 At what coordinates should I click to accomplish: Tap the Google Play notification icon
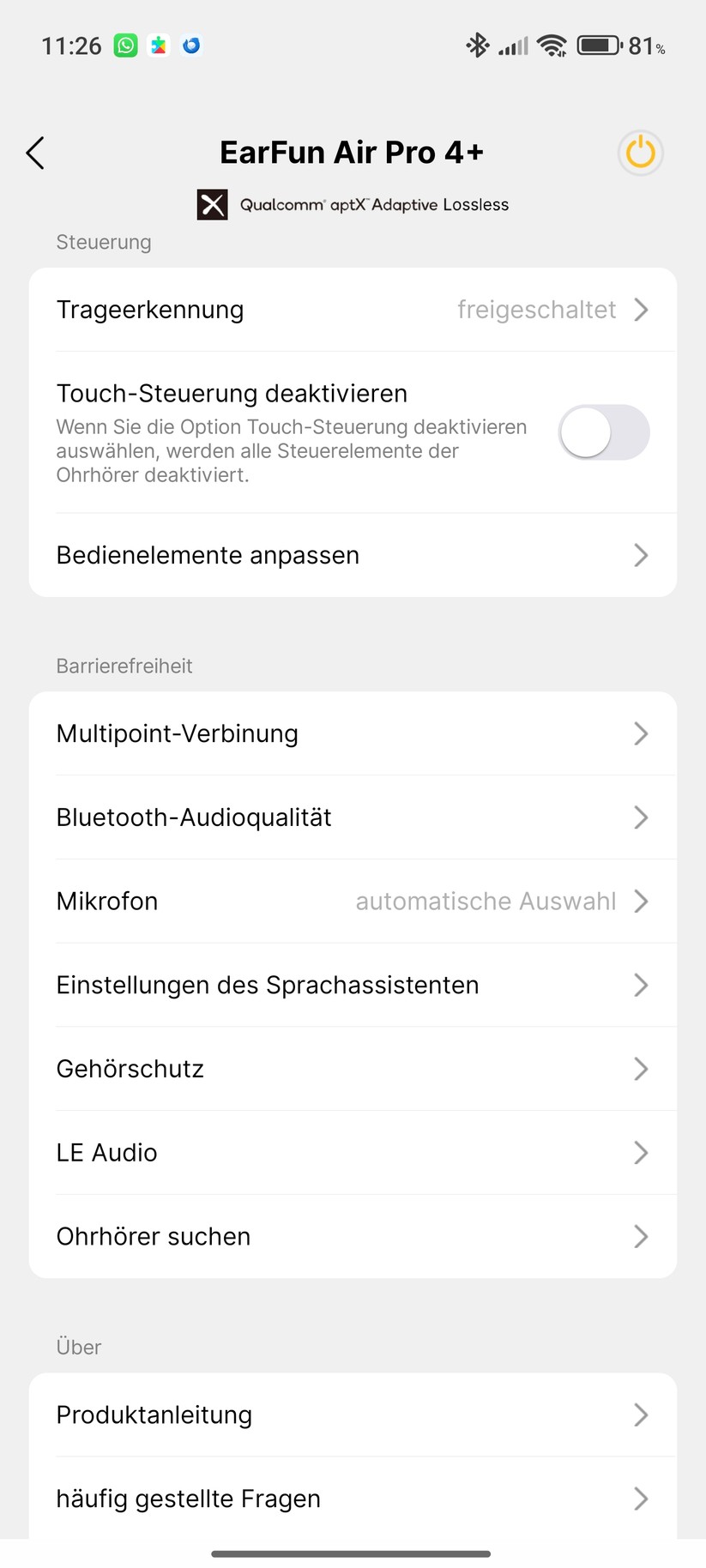(x=159, y=45)
